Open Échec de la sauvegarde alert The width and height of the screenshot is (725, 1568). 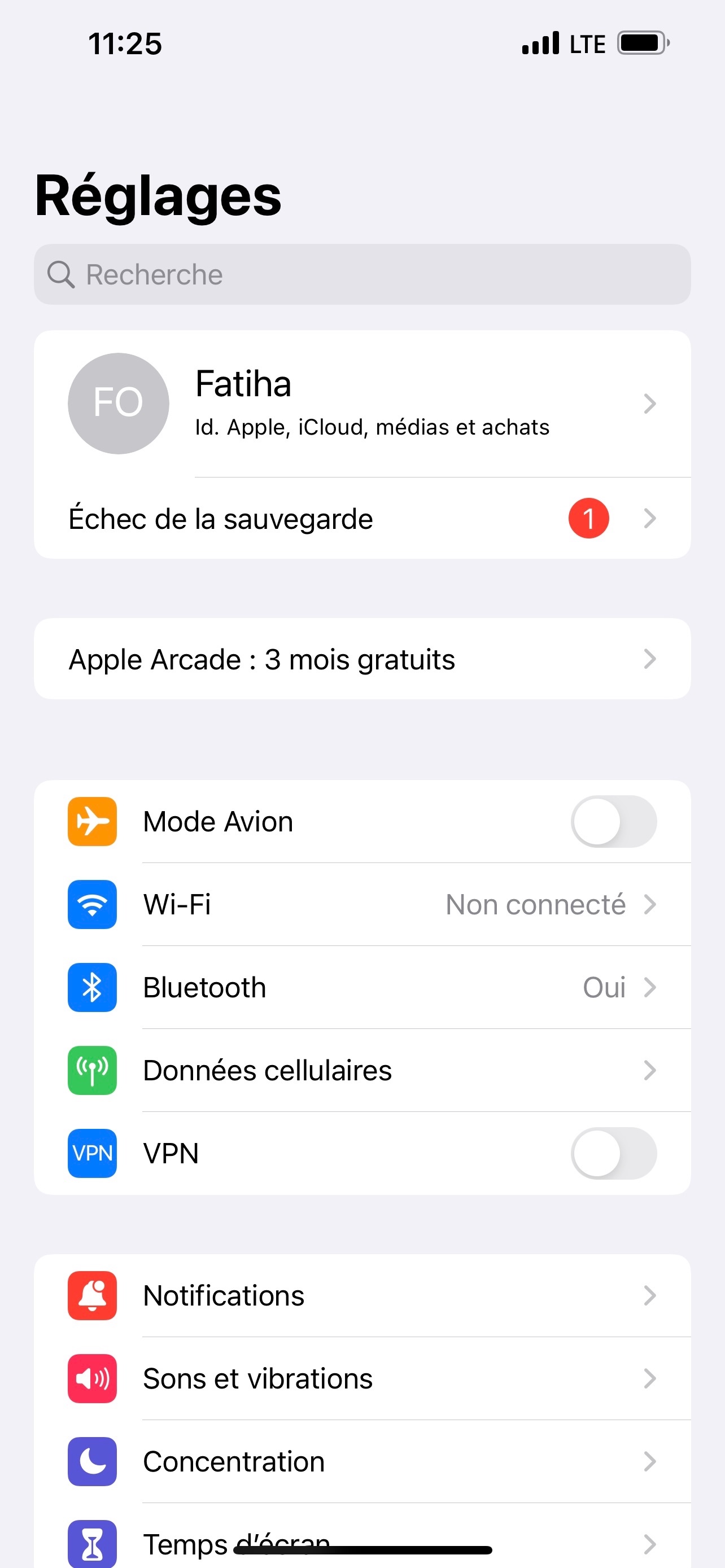click(362, 519)
